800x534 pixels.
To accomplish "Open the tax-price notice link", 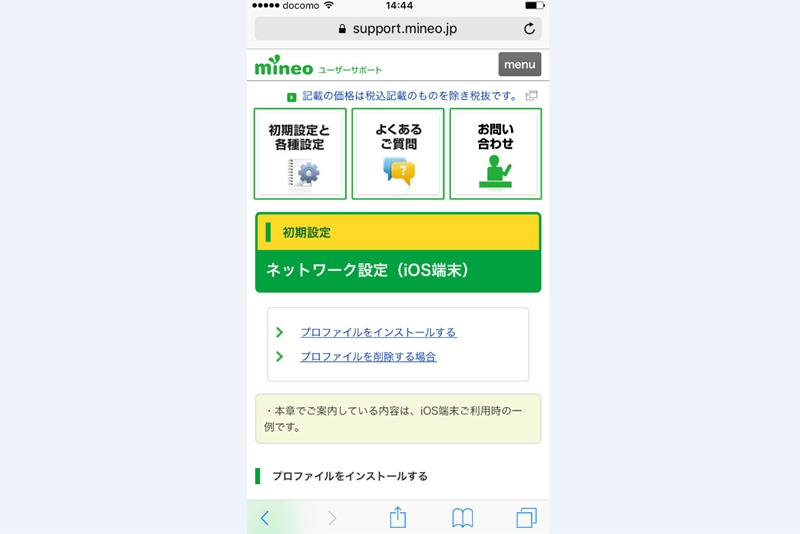I will click(x=410, y=96).
